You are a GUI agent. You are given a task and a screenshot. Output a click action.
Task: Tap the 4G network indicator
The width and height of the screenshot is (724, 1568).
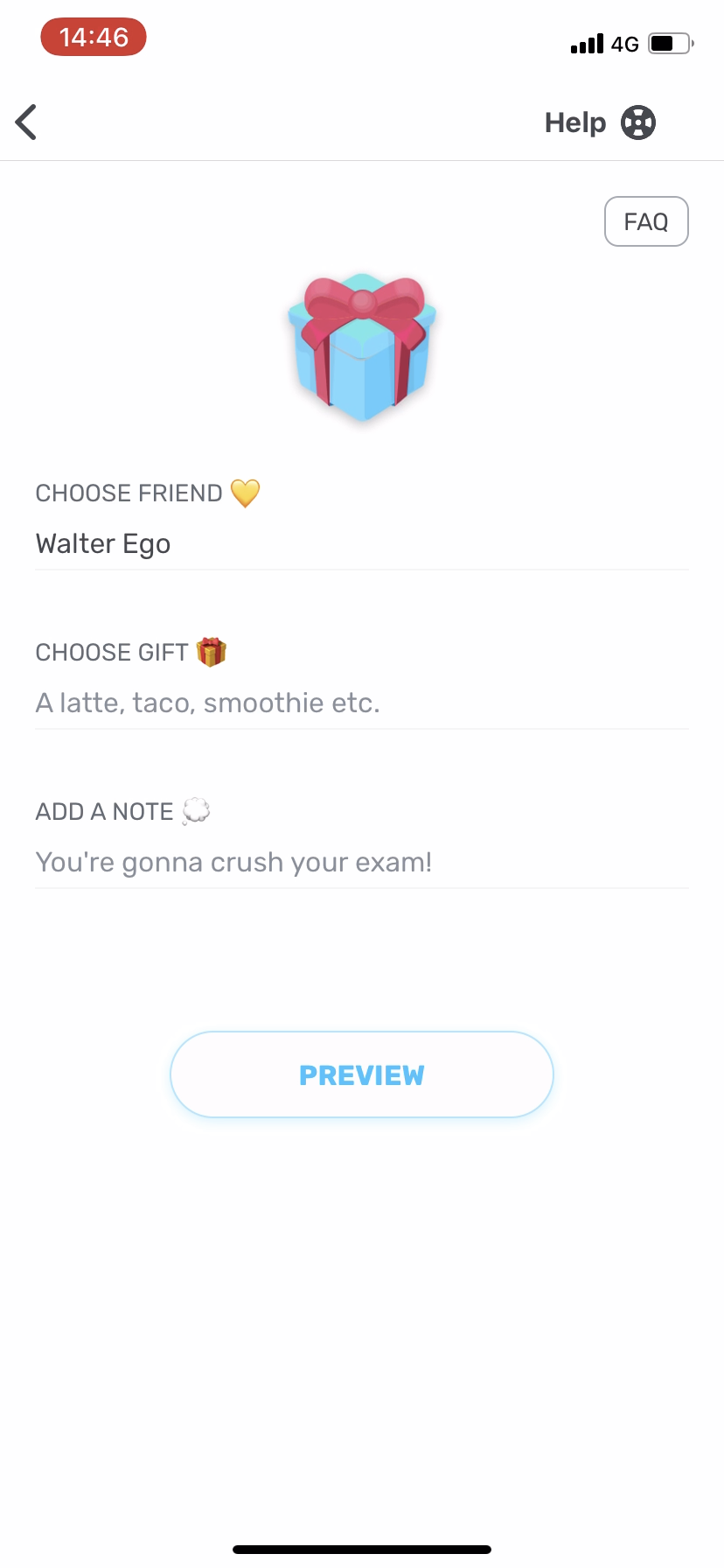627,44
